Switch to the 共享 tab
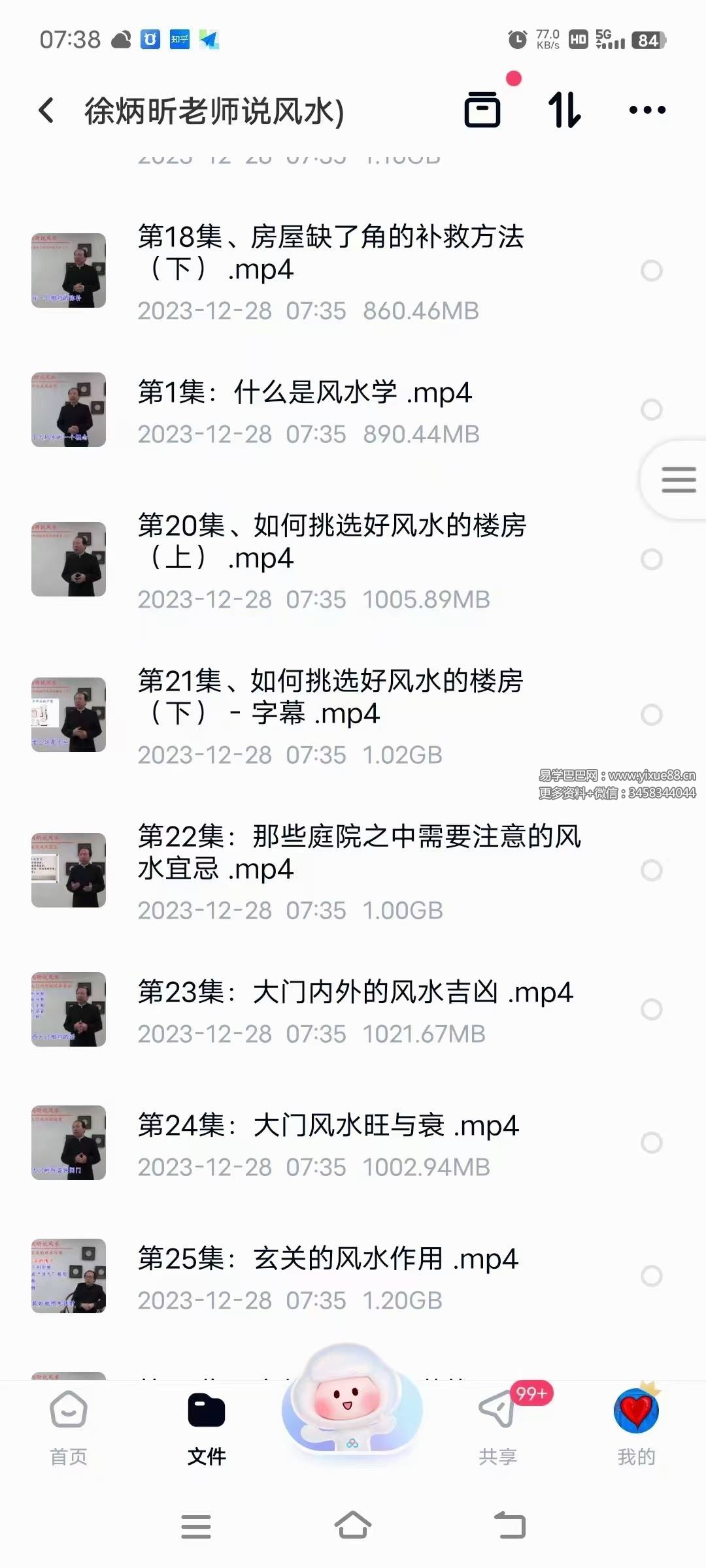The height and width of the screenshot is (1568, 706). coord(498,1427)
